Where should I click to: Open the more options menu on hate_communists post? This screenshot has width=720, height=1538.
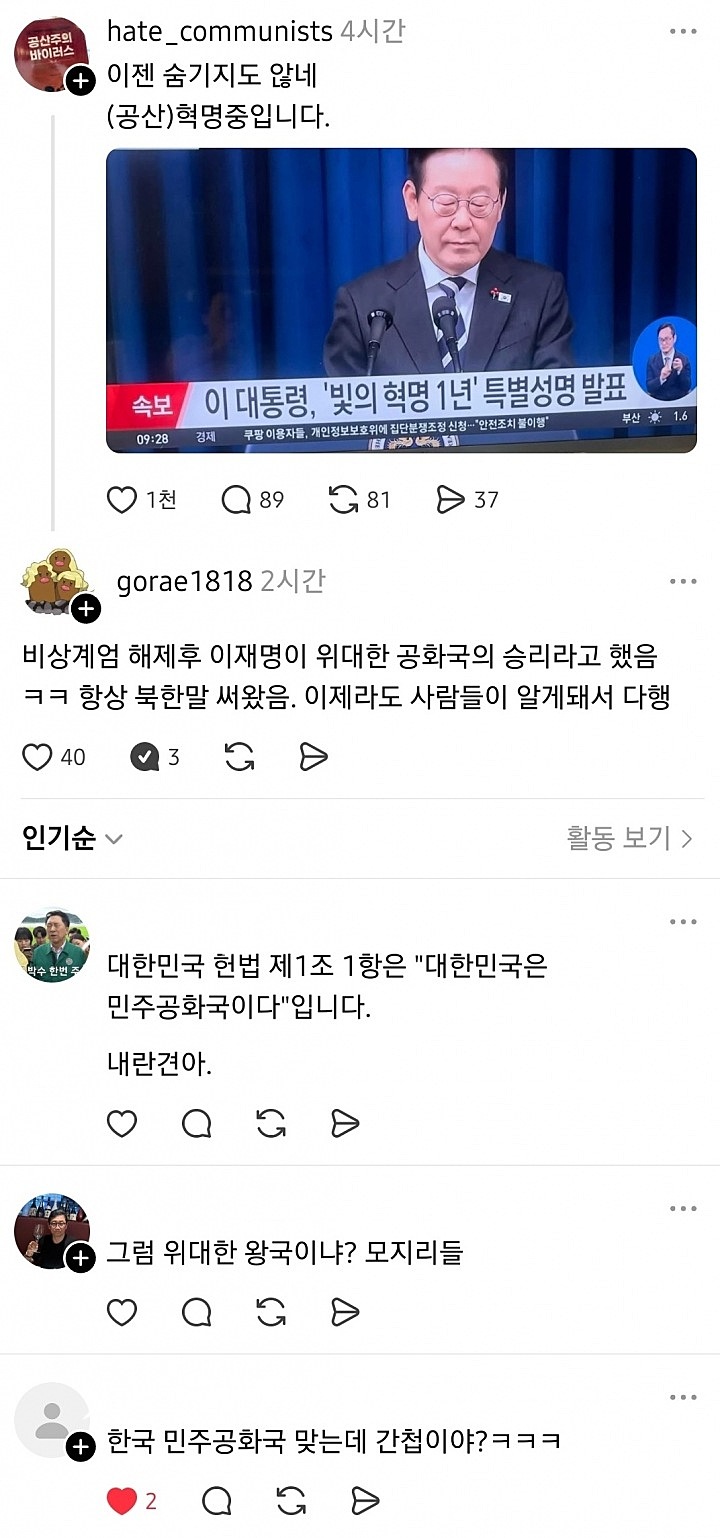(684, 32)
